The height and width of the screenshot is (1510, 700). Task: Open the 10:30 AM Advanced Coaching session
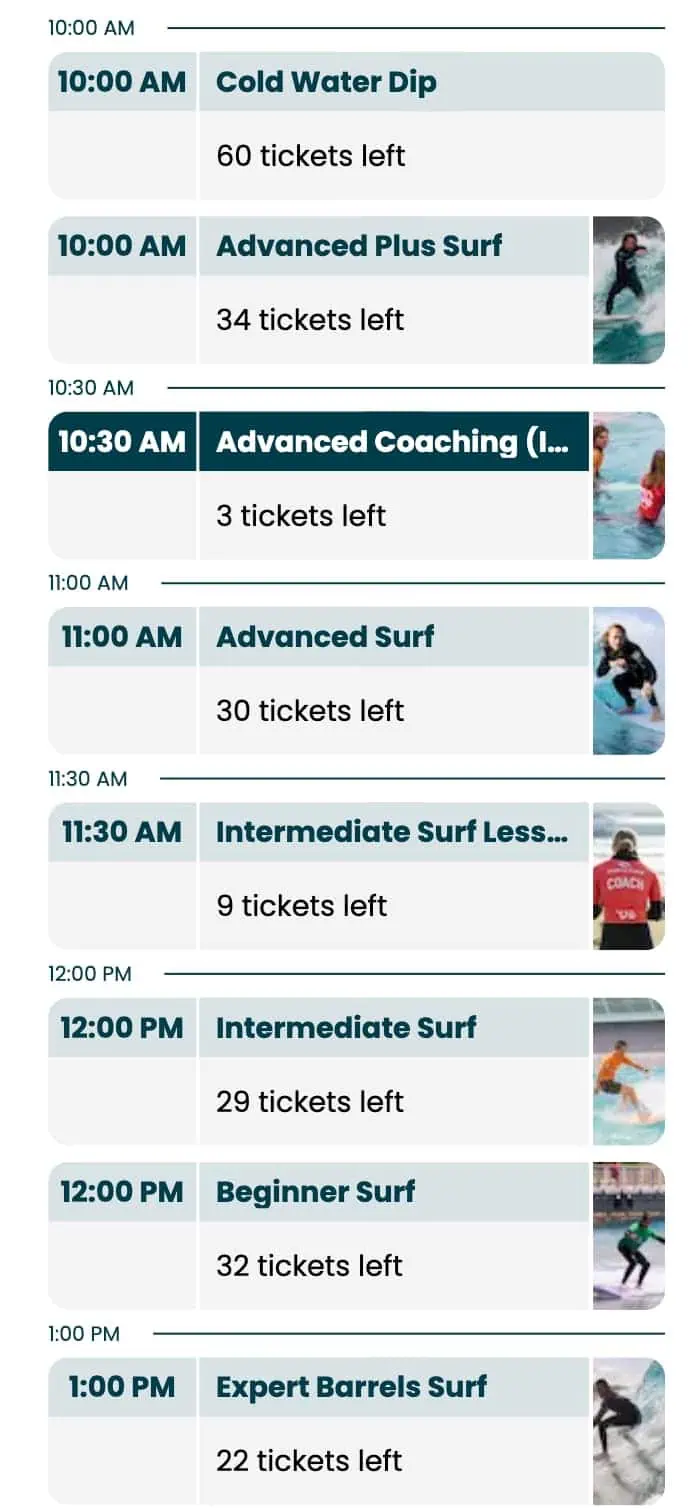coord(356,485)
